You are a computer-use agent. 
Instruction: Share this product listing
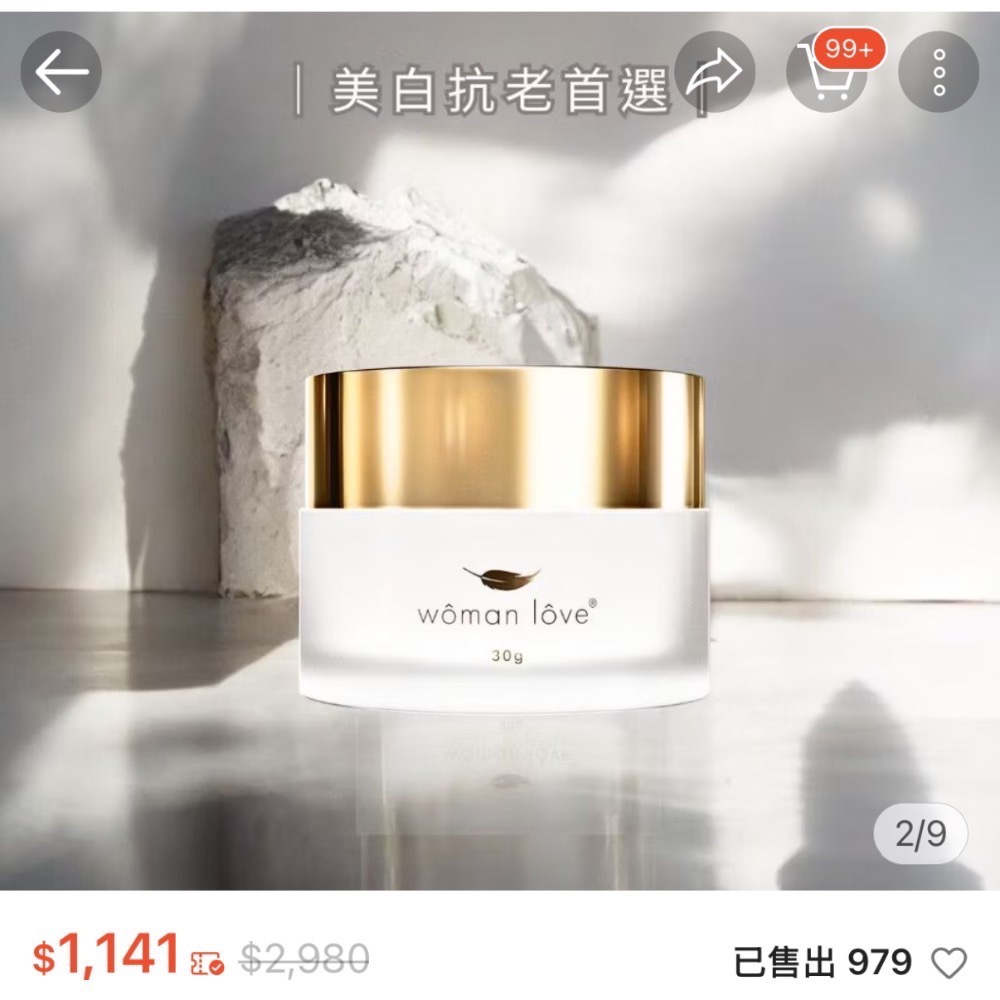coord(715,72)
